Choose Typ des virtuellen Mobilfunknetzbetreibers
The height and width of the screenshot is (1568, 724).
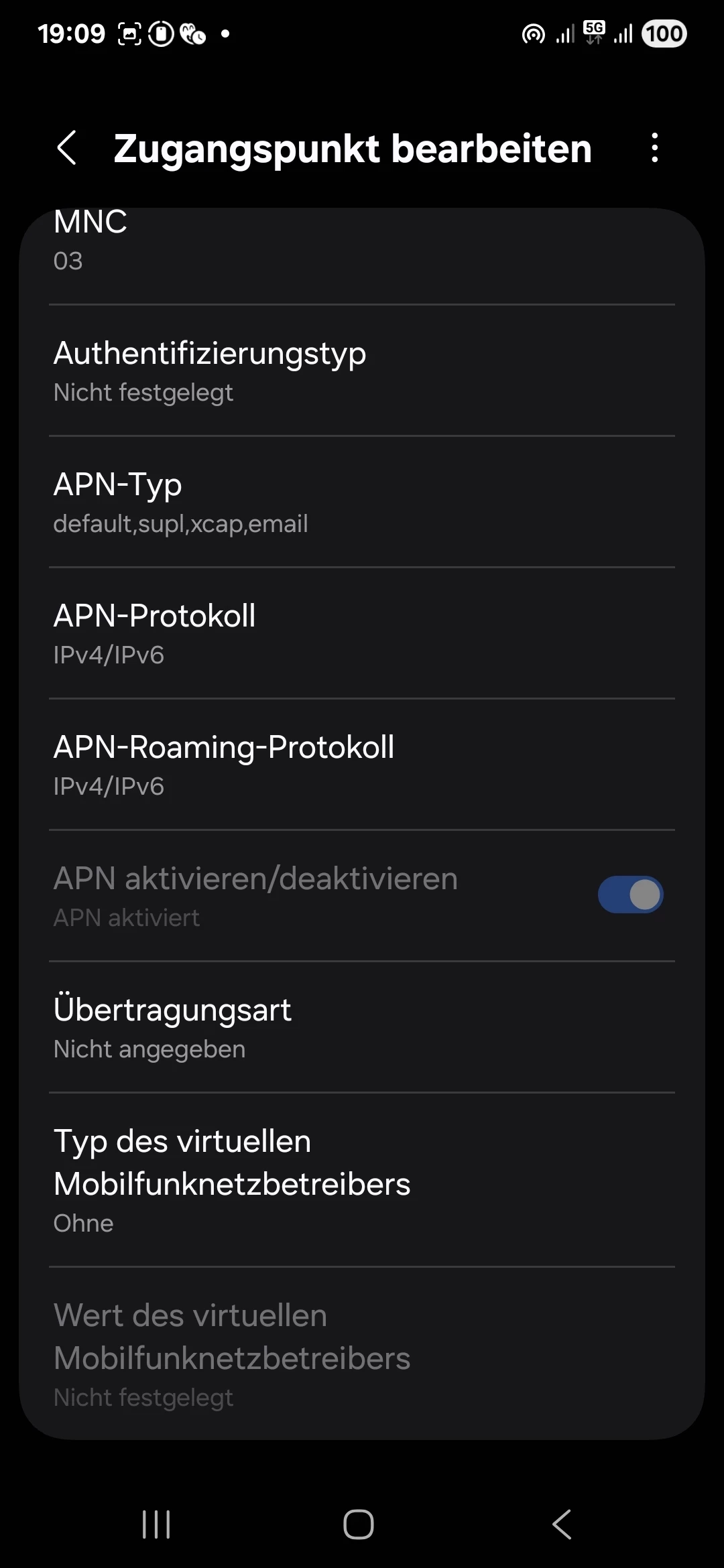(362, 1180)
